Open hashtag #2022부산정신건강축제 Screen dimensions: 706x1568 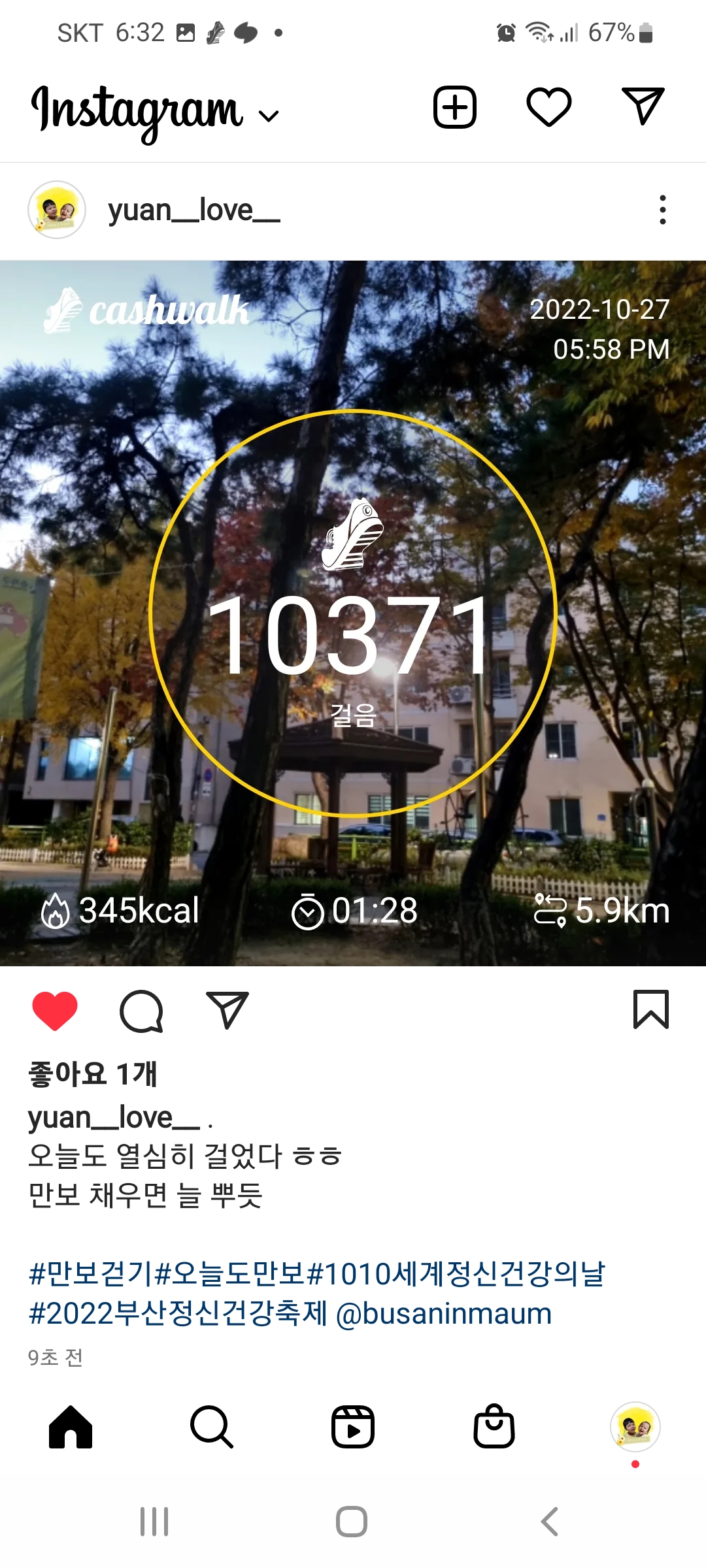(x=178, y=1314)
